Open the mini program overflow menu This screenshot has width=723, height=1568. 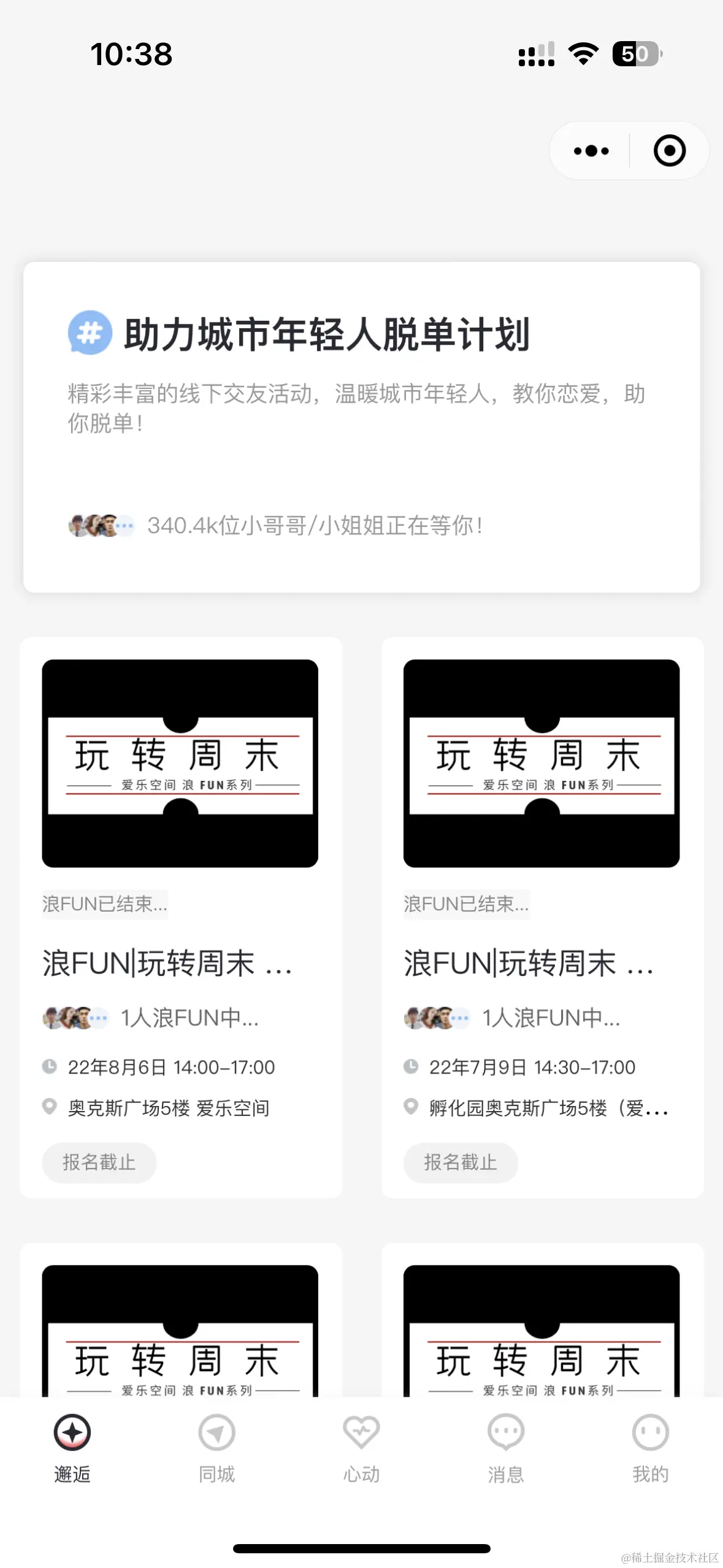[x=591, y=151]
